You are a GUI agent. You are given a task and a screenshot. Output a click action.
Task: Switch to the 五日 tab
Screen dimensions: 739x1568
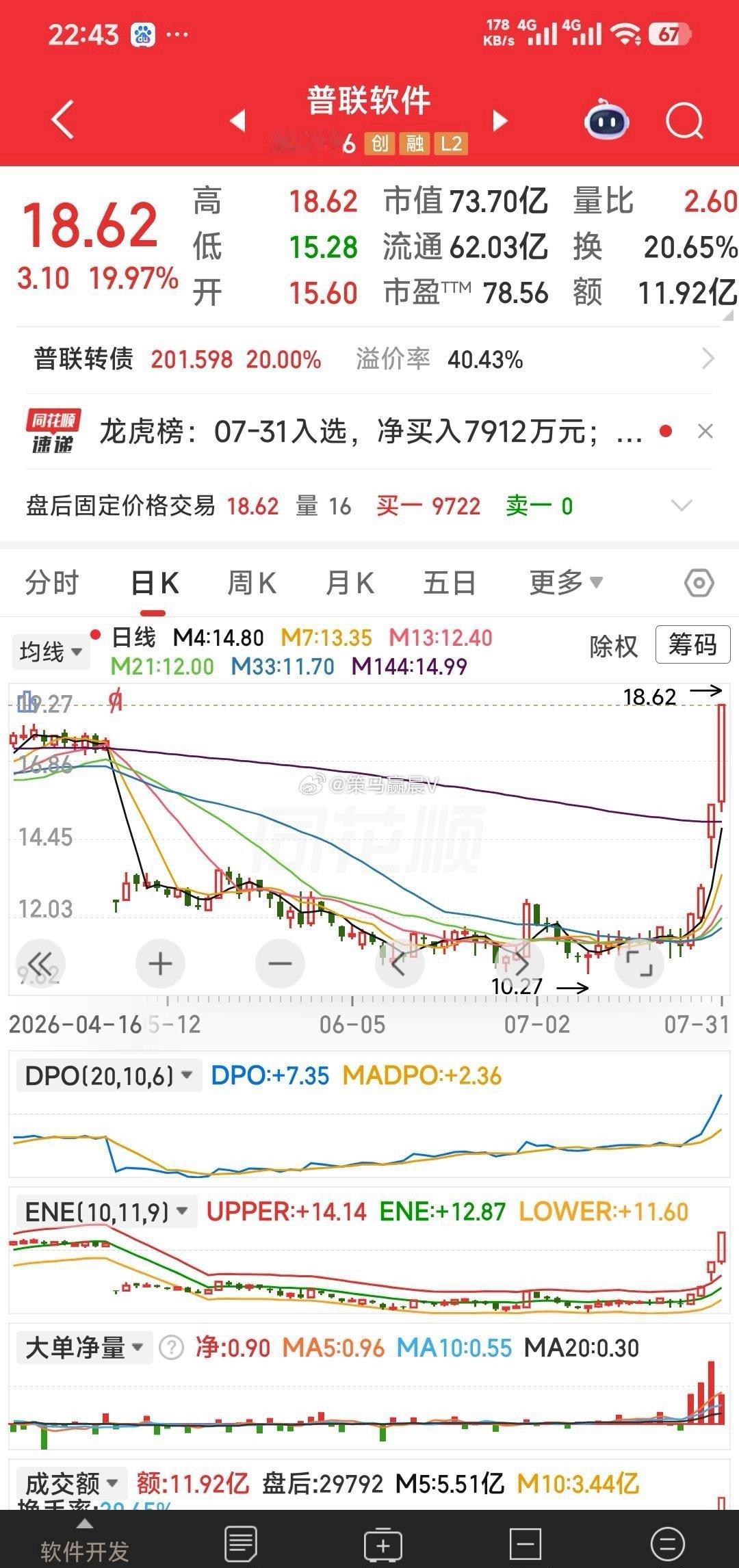[450, 584]
